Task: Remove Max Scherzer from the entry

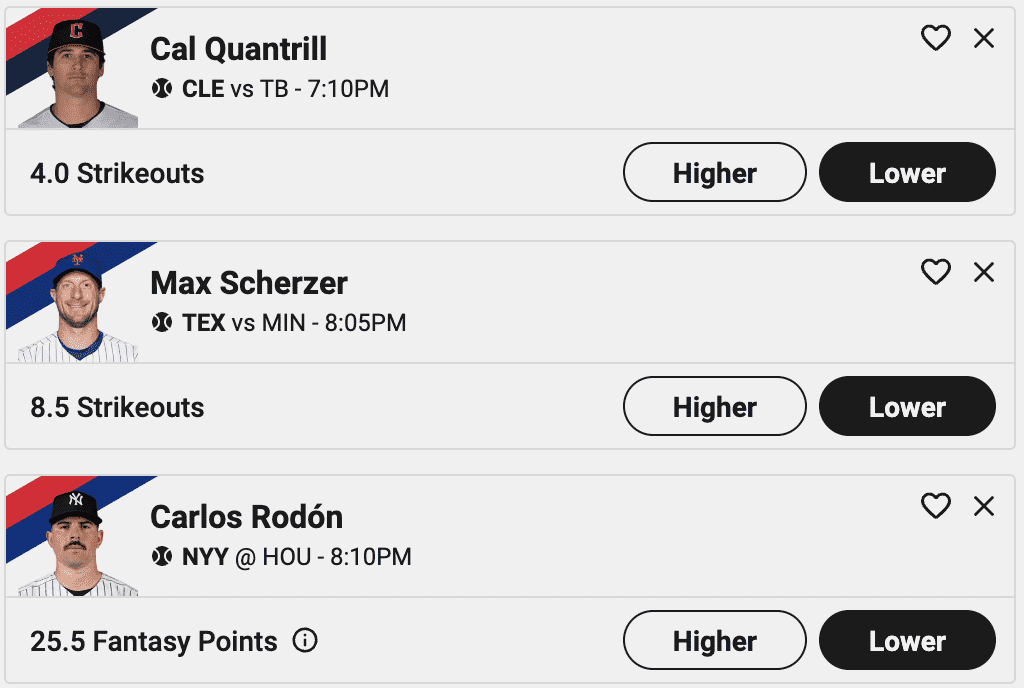Action: click(x=984, y=272)
